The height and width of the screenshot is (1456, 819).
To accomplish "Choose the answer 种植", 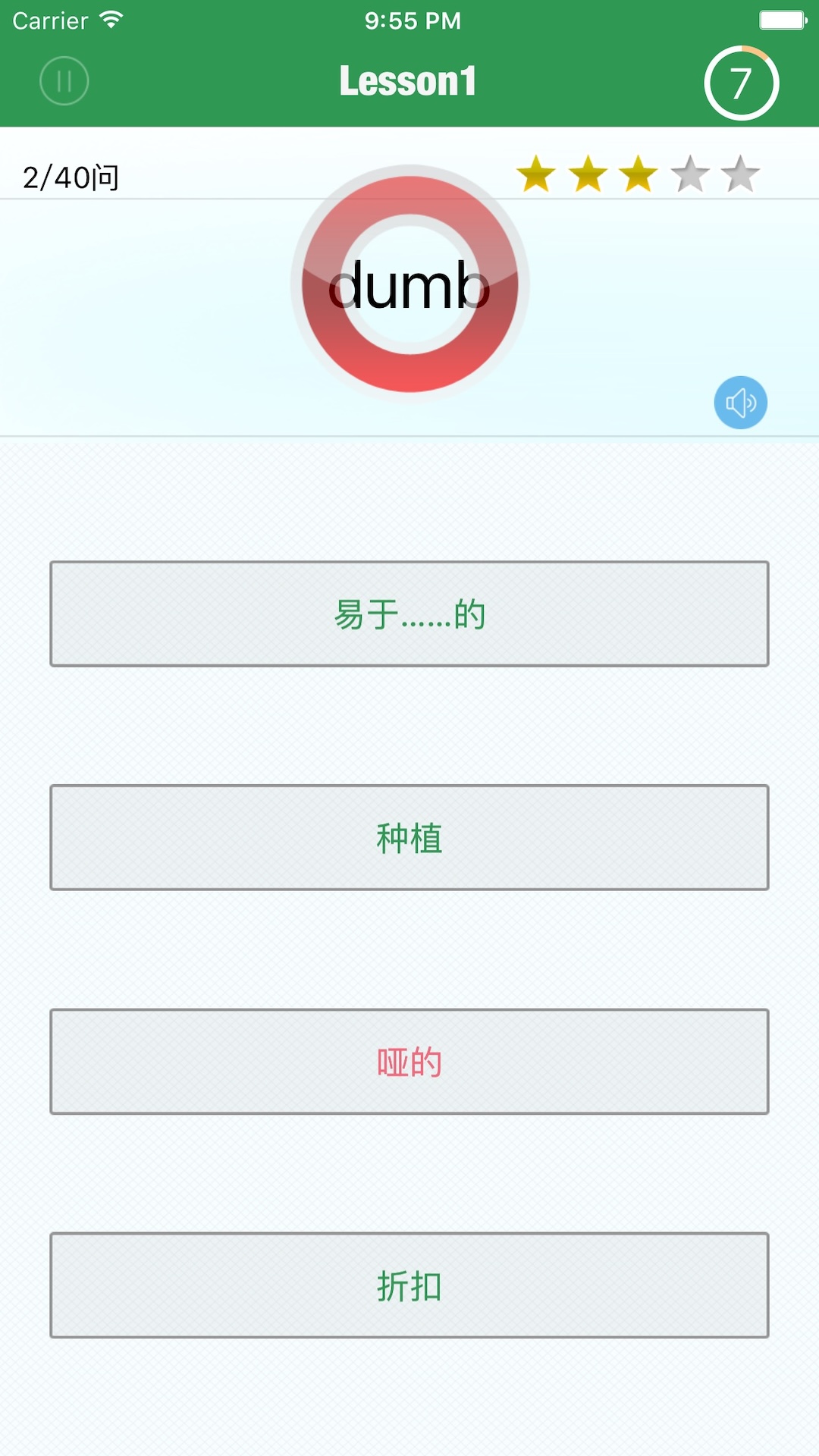I will click(409, 838).
